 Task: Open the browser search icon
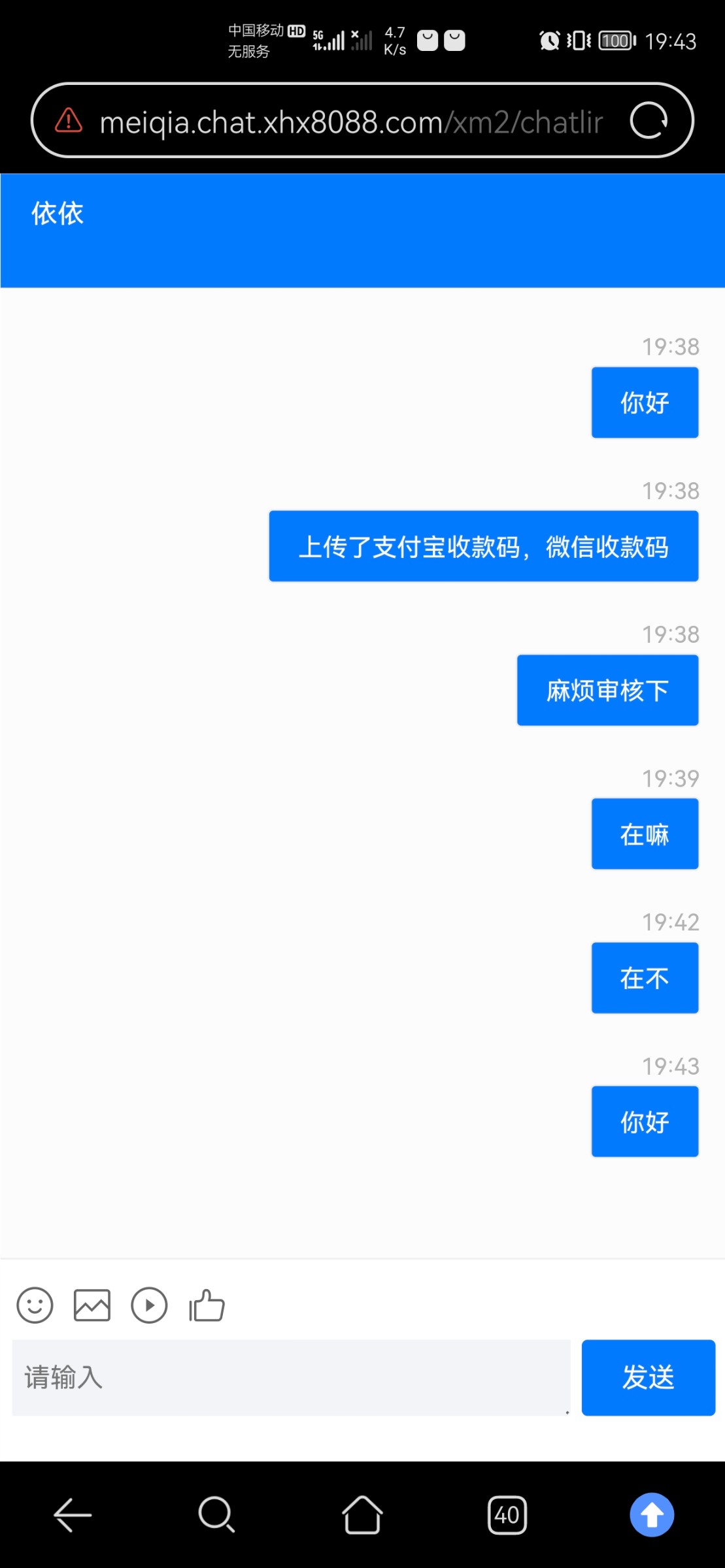tap(217, 1514)
